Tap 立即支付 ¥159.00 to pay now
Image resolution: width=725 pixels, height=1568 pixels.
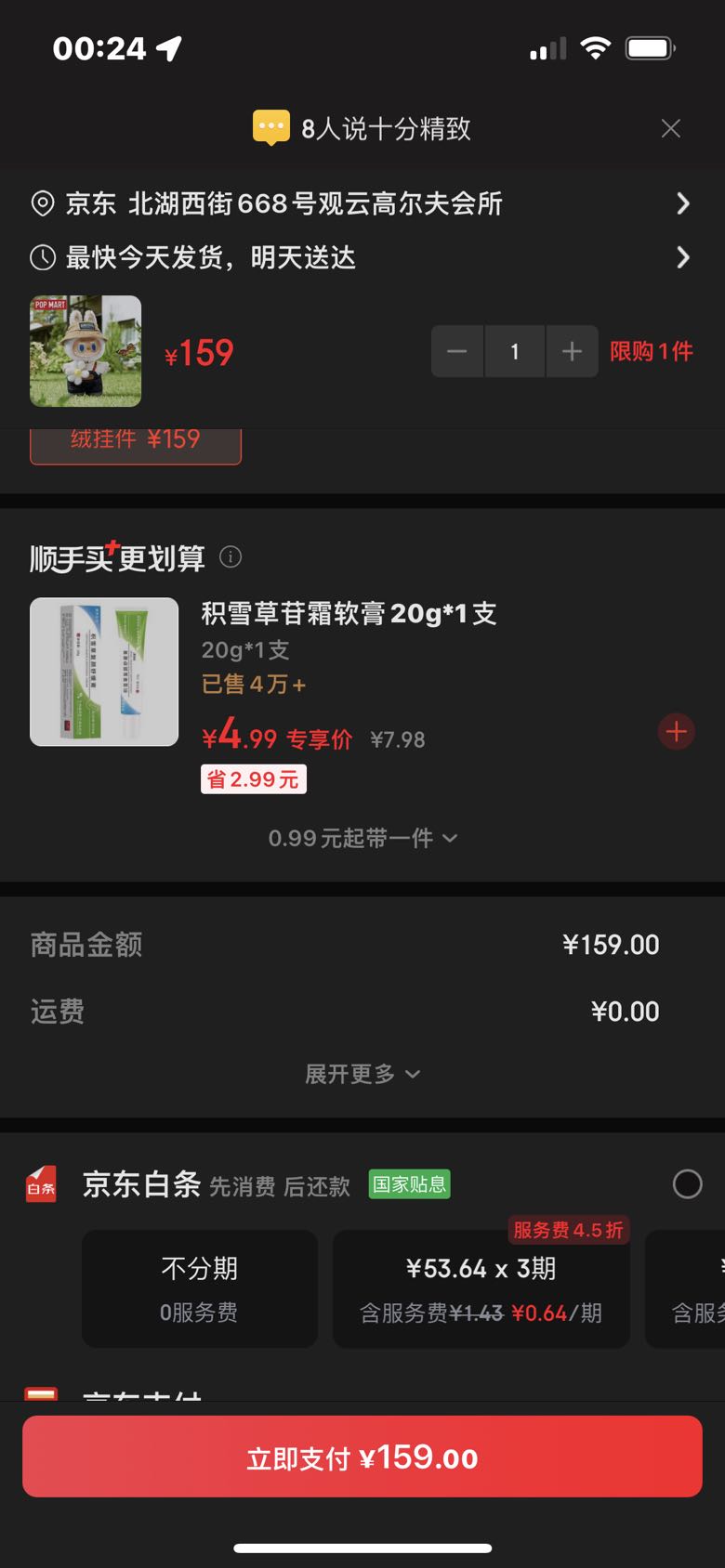362,1457
